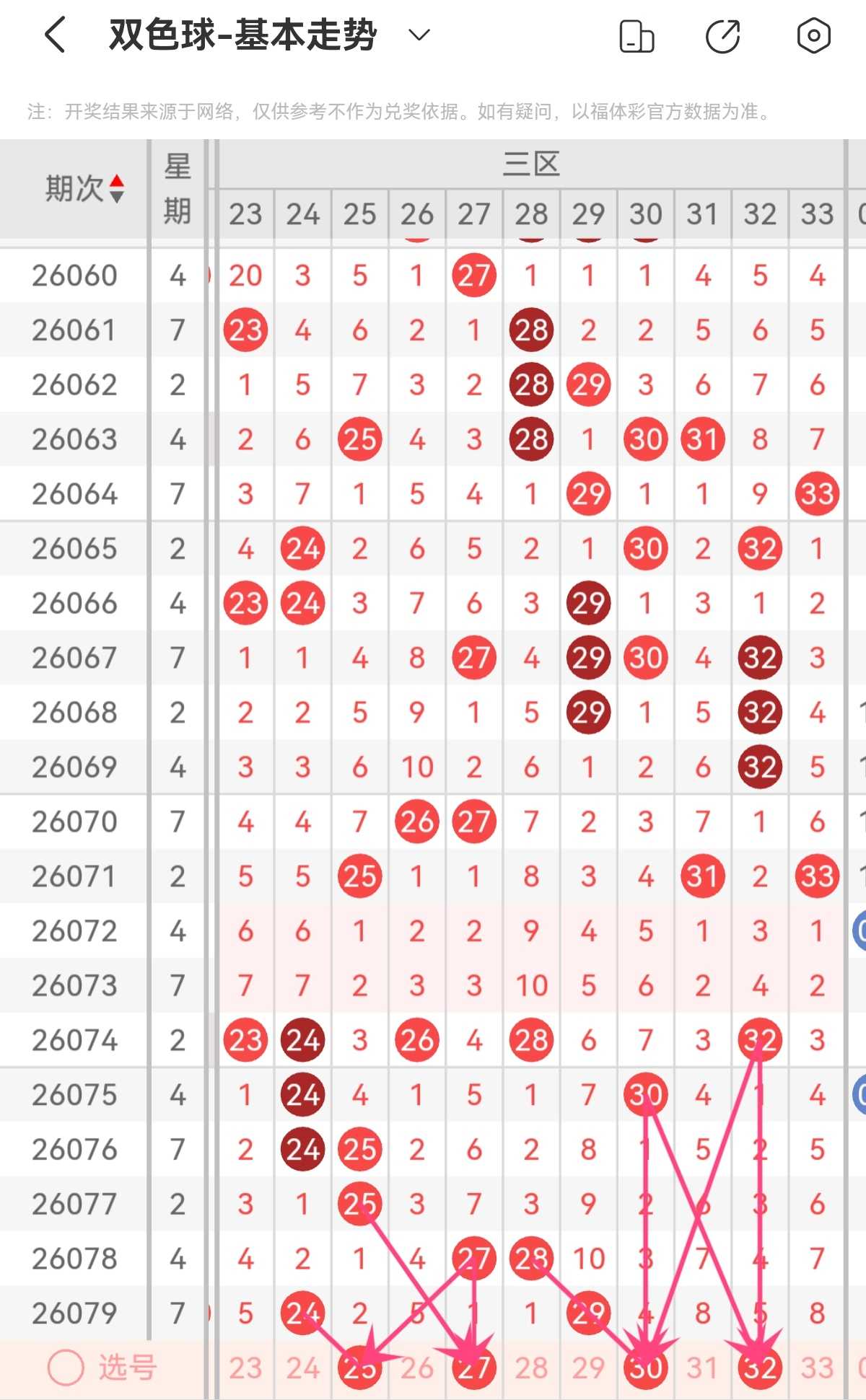This screenshot has width=866, height=1400.
Task: Deselect number 25 in the 选号 row
Action: (359, 1367)
